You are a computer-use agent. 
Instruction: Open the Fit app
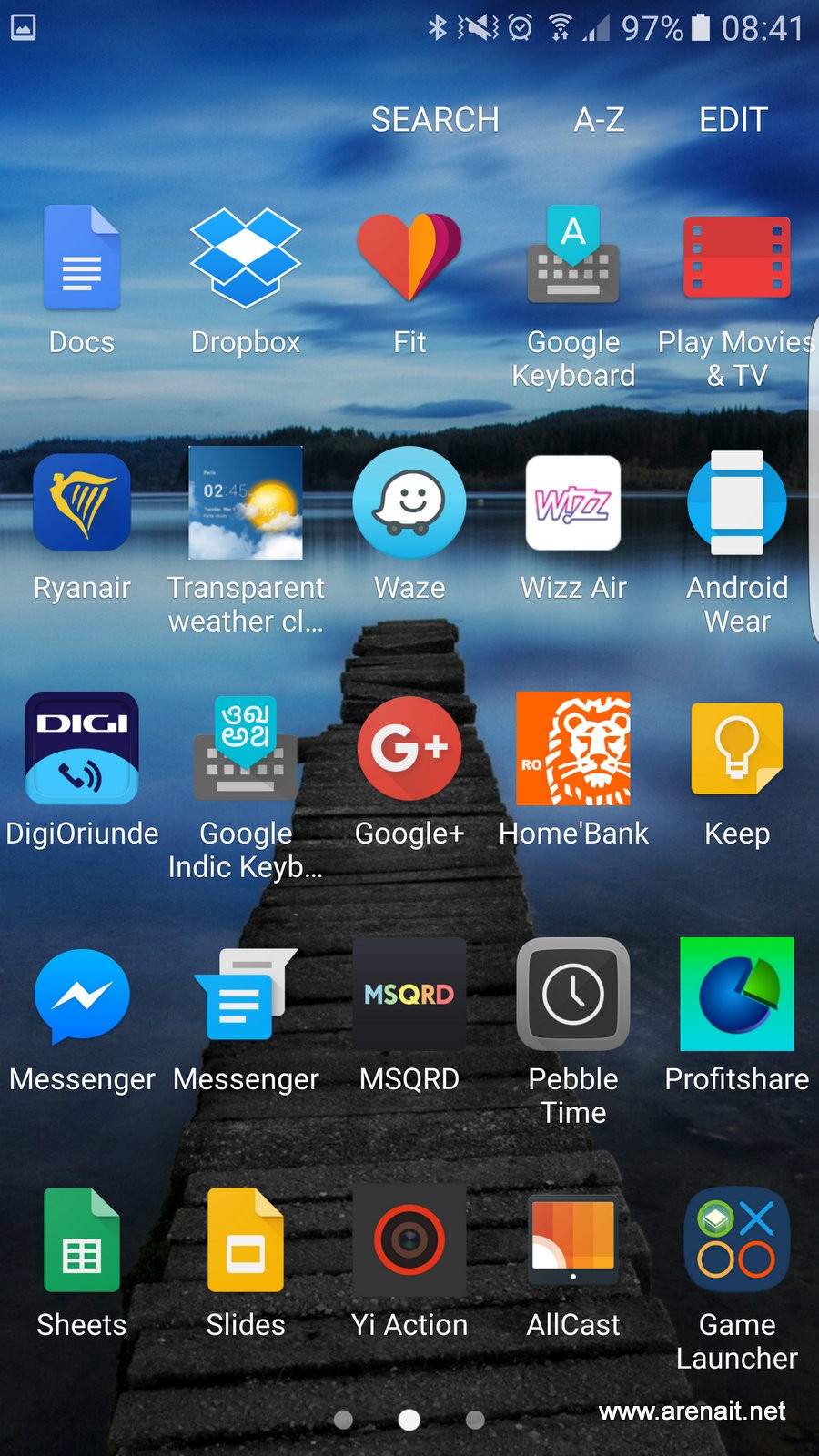click(x=409, y=258)
